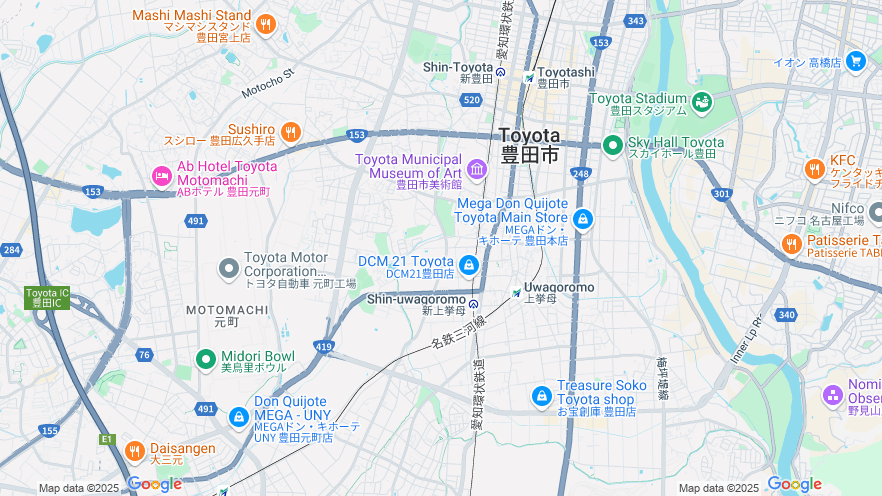Tap the Mega Don Quijote Toyota Main Store pin
The image size is (882, 496).
click(x=582, y=219)
